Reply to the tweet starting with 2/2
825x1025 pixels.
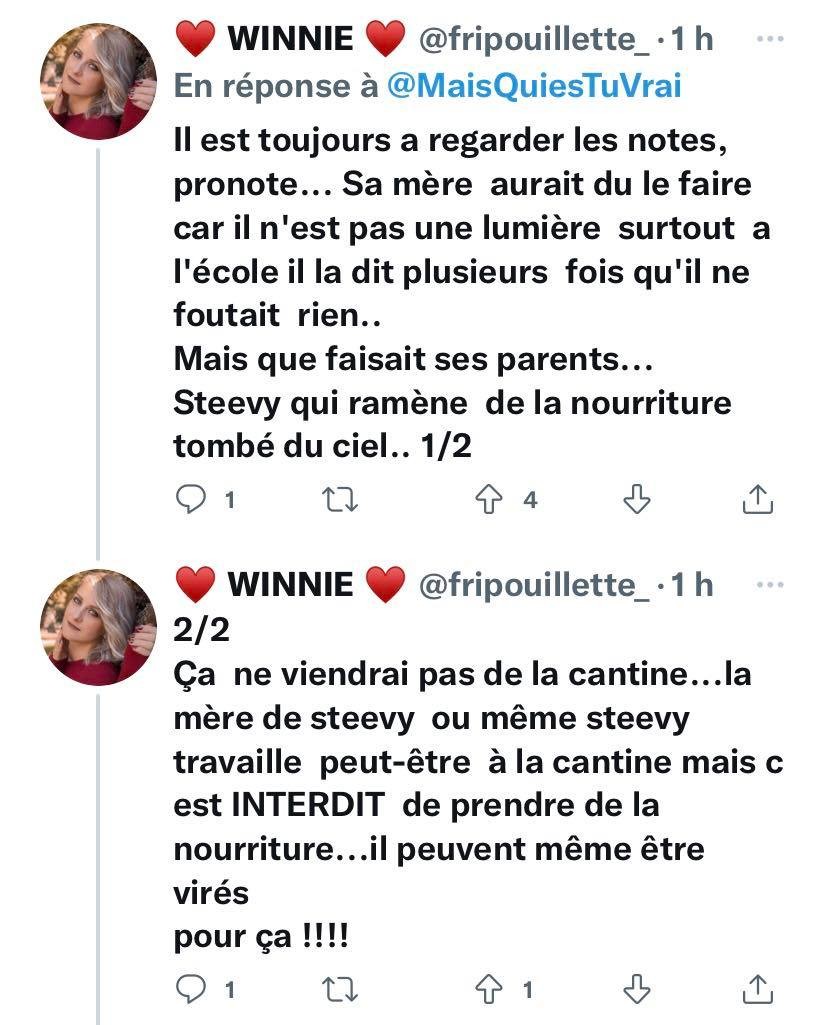(x=190, y=989)
